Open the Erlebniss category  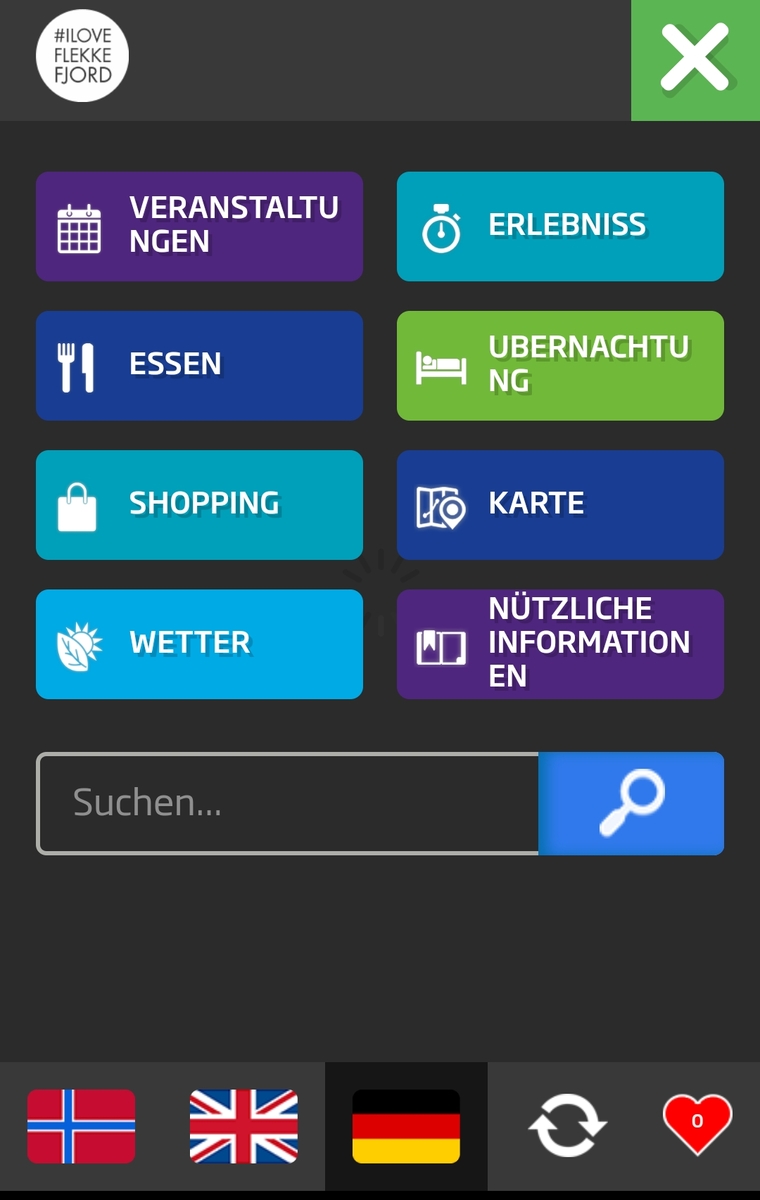(x=560, y=226)
